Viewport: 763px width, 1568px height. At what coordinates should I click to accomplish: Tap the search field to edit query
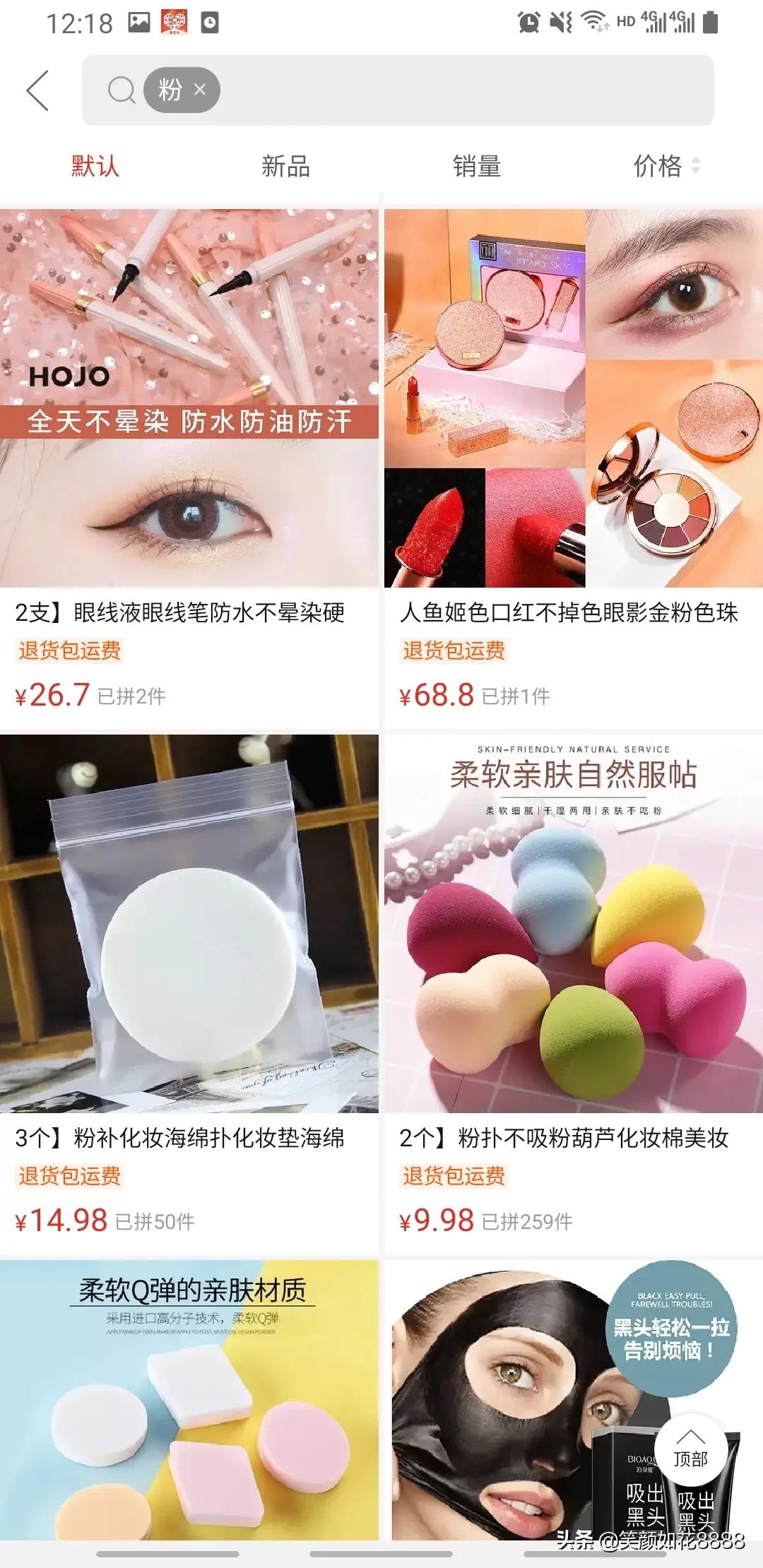pyautogui.click(x=459, y=90)
